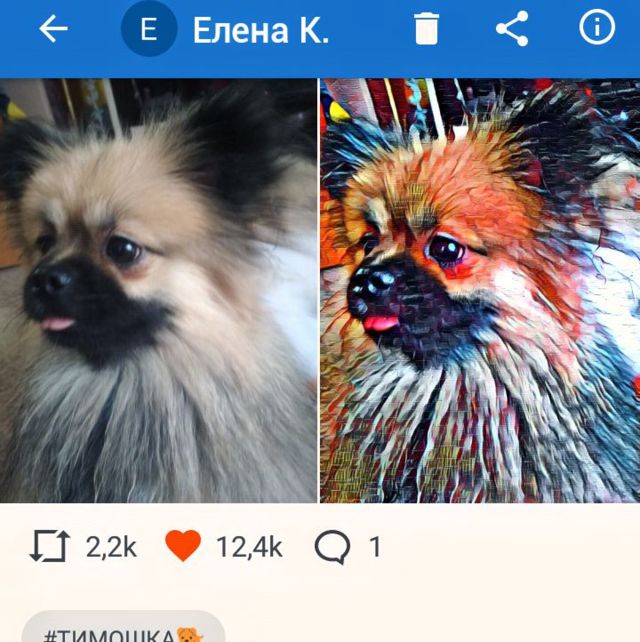Viewport: 640px width, 642px height.
Task: Open Елена К. profile avatar
Action: (x=148, y=30)
